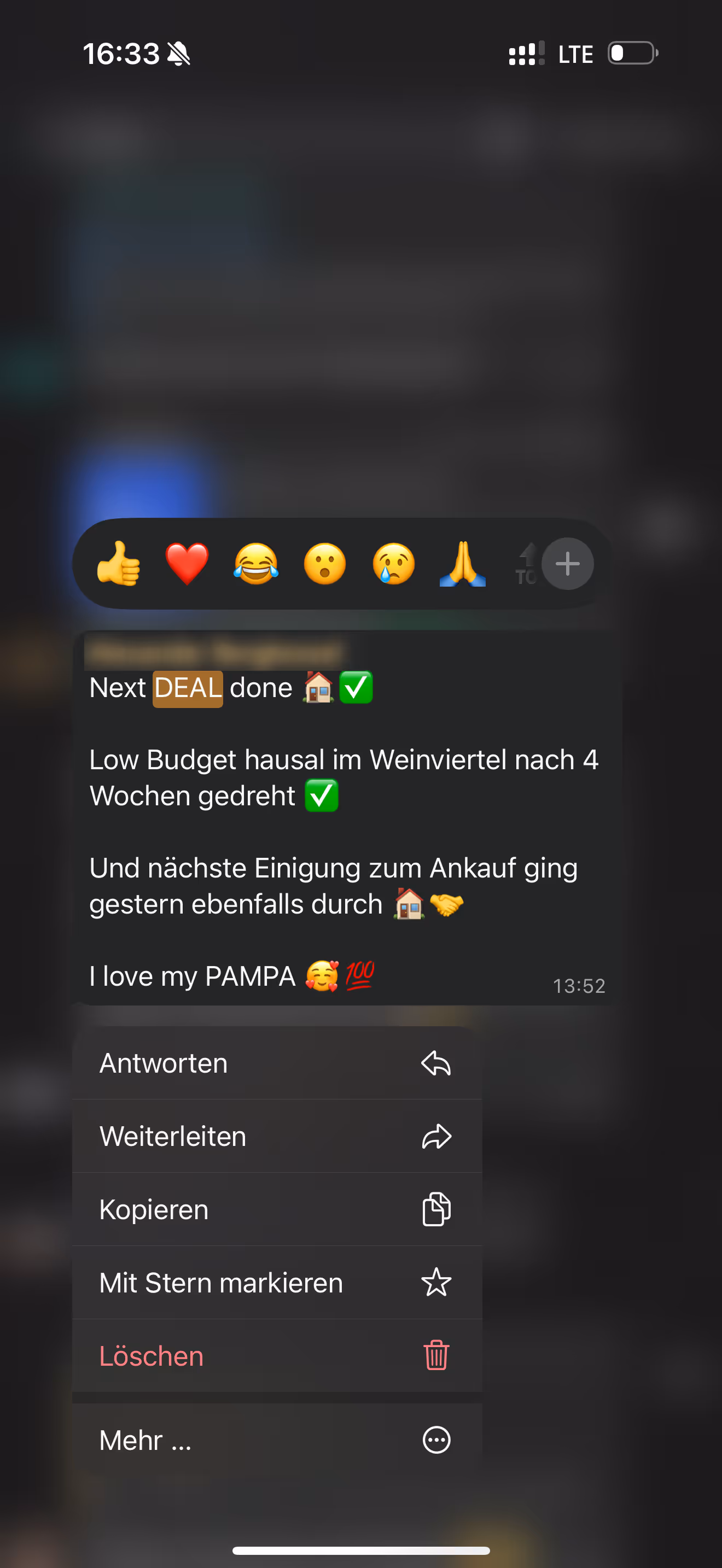Open the Mehr ... options
The image size is (722, 1568).
coord(277,1440)
